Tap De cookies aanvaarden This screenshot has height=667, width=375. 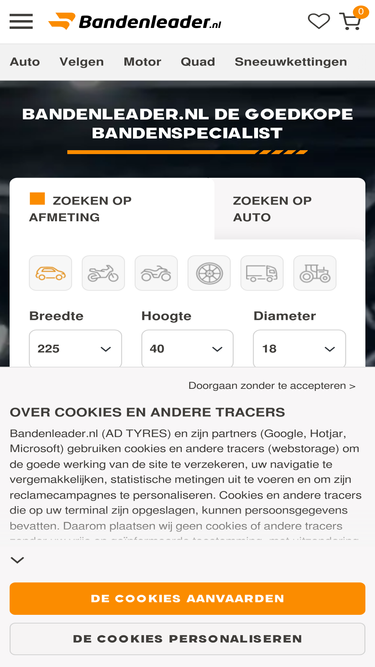(x=188, y=599)
